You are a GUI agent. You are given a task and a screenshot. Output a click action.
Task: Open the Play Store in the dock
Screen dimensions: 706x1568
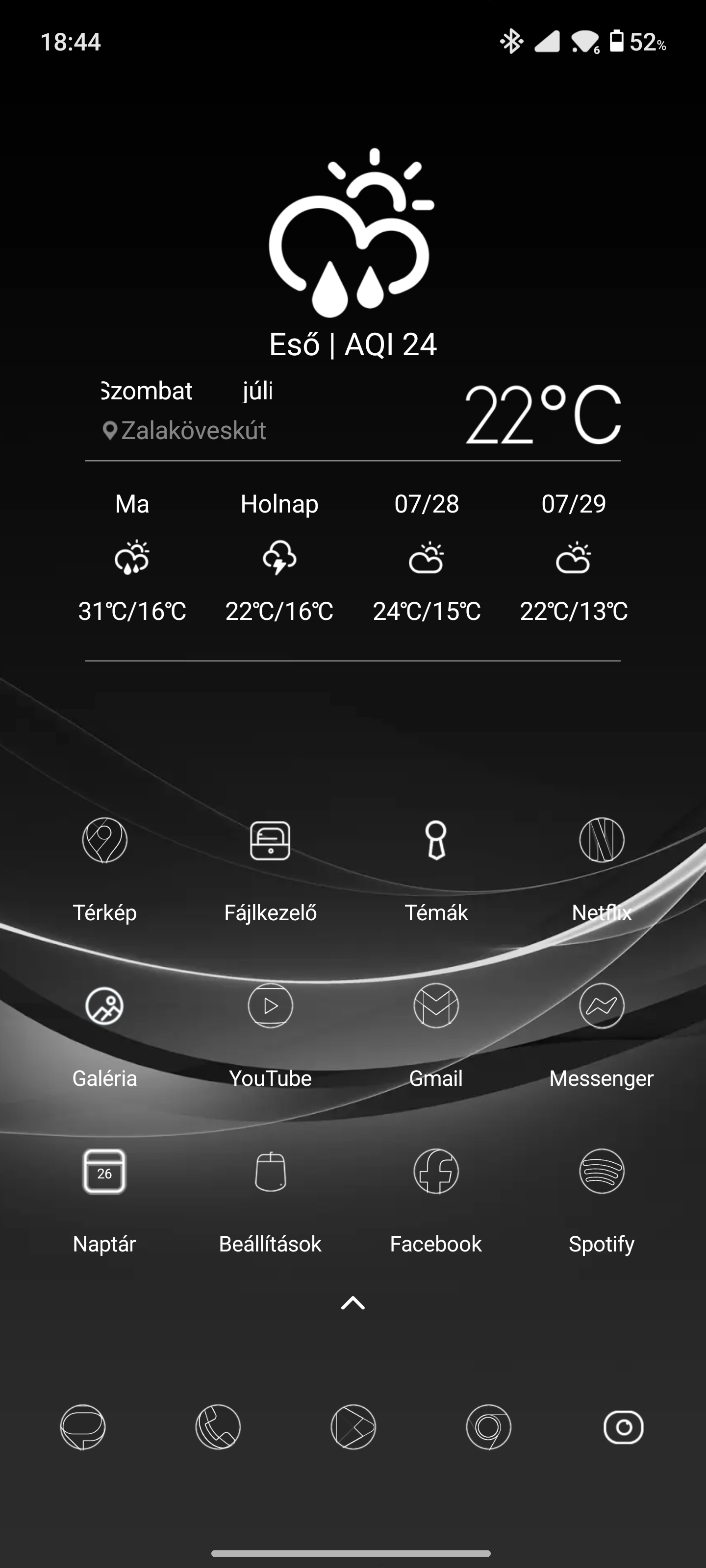coord(353,1427)
